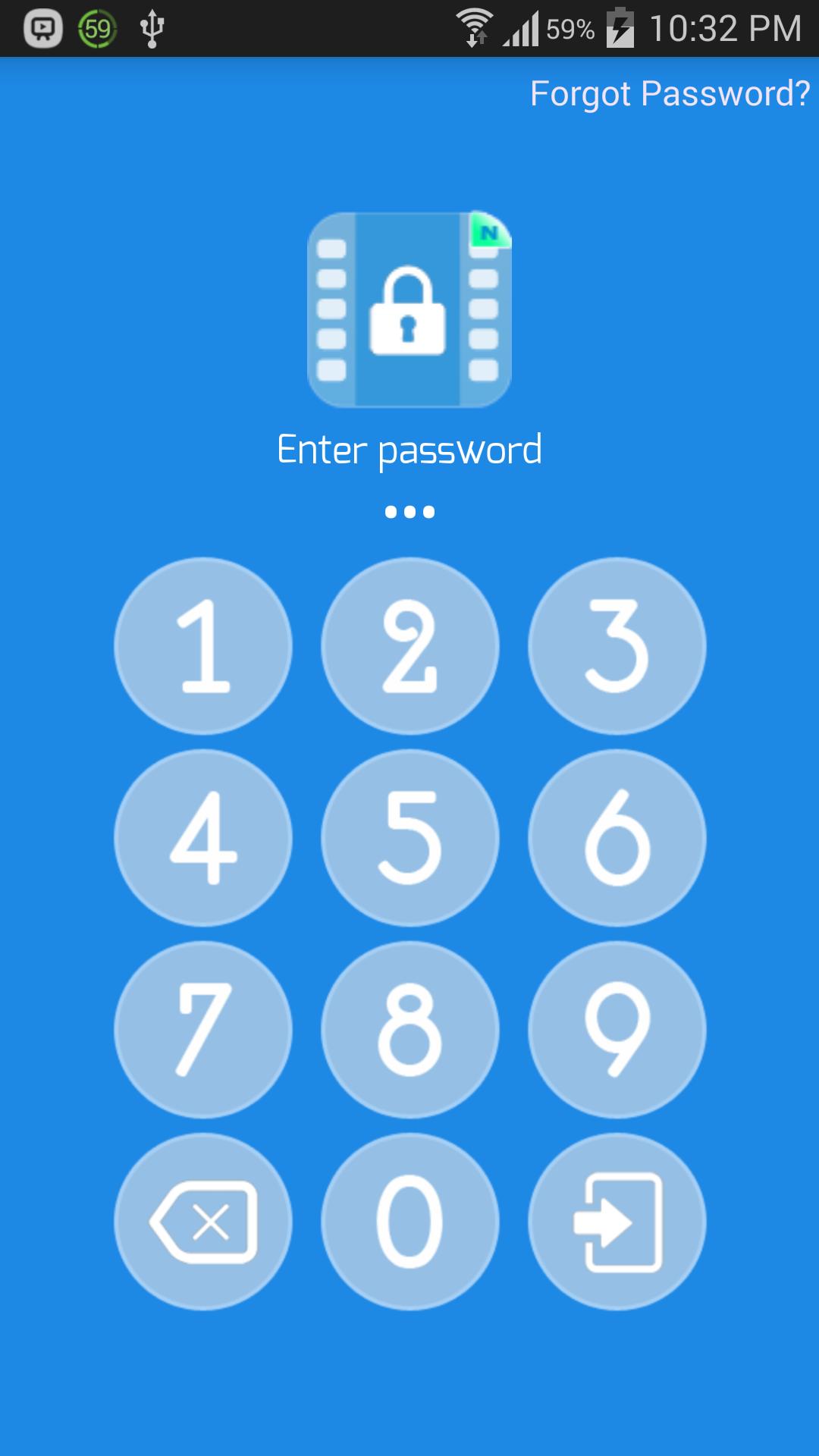Delete the last entered digit
Screen dimensions: 819x1456
[203, 1222]
